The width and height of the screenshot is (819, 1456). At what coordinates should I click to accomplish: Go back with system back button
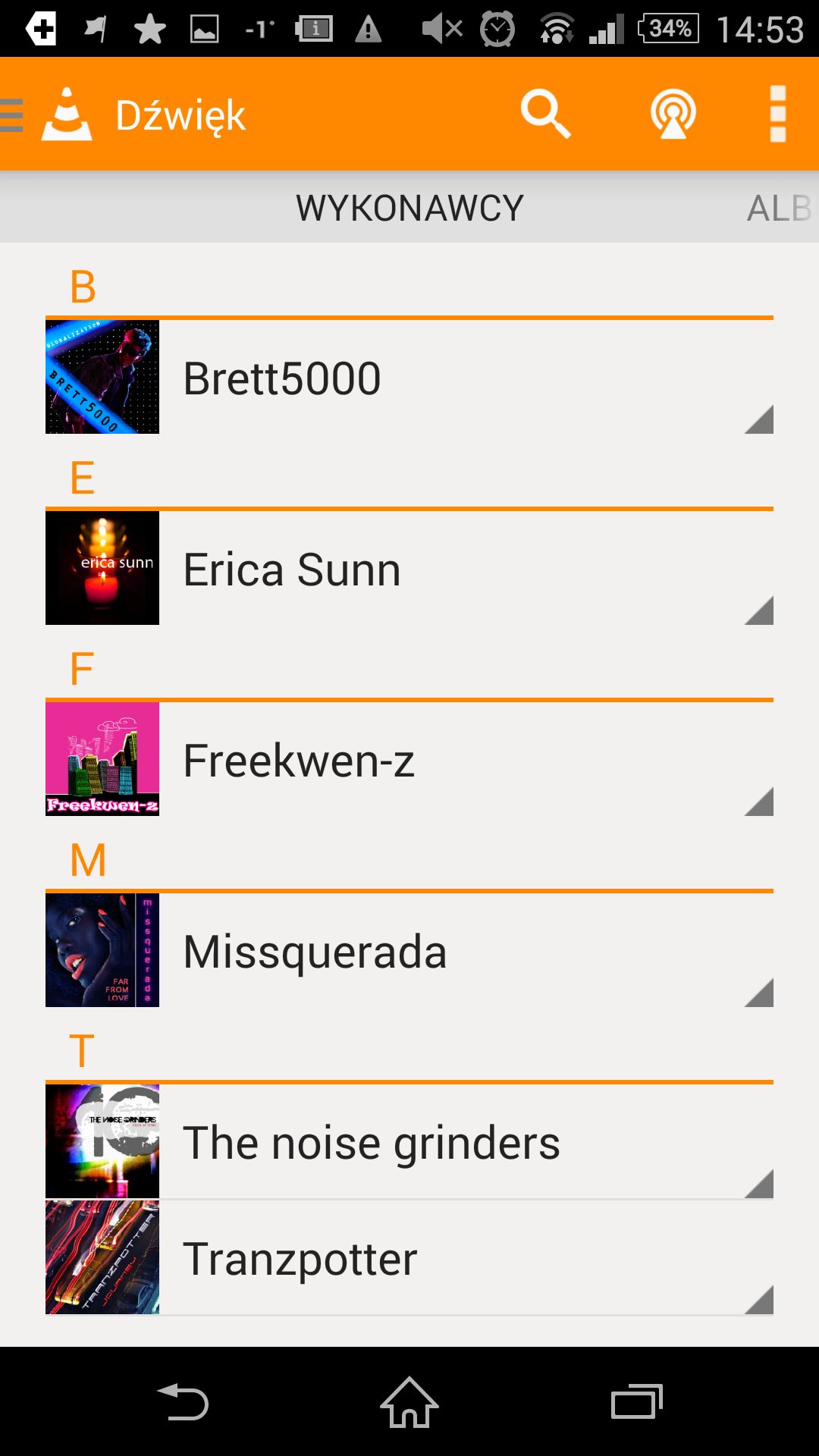pos(182,1401)
